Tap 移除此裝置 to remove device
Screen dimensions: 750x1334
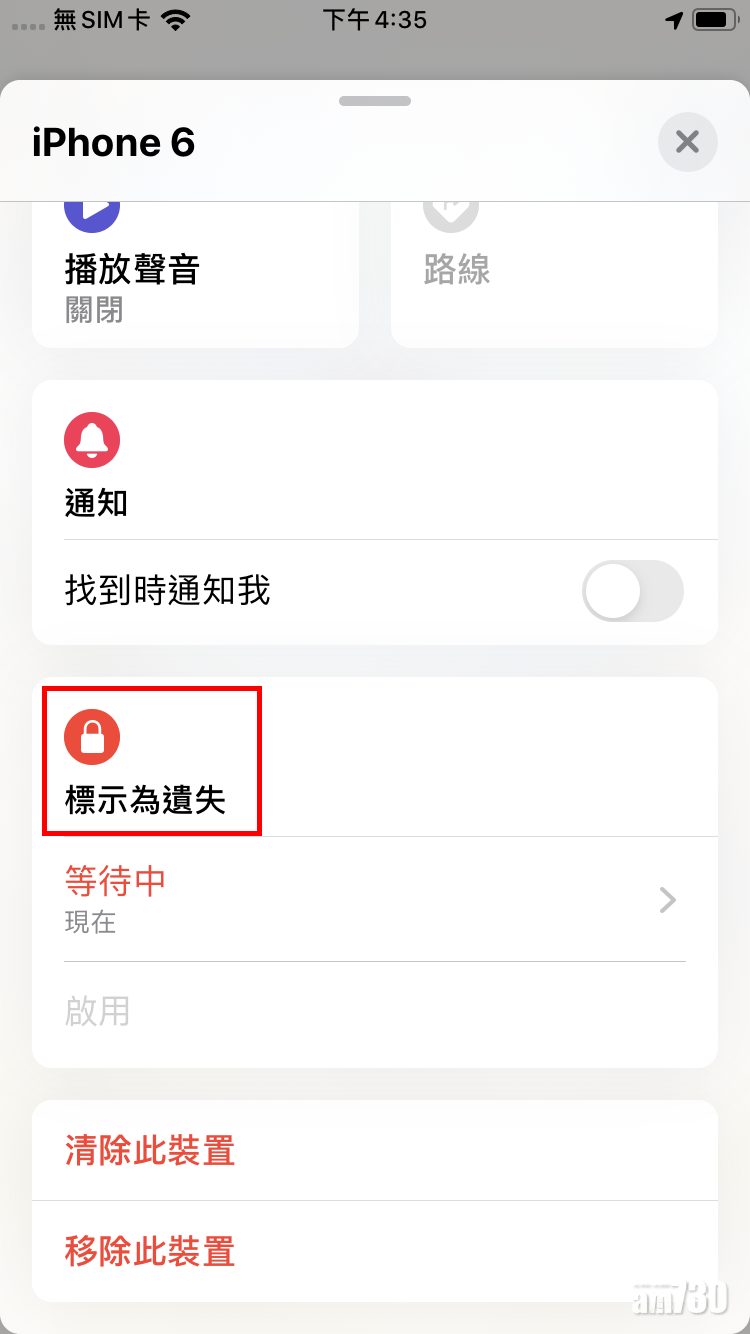pyautogui.click(x=150, y=1251)
